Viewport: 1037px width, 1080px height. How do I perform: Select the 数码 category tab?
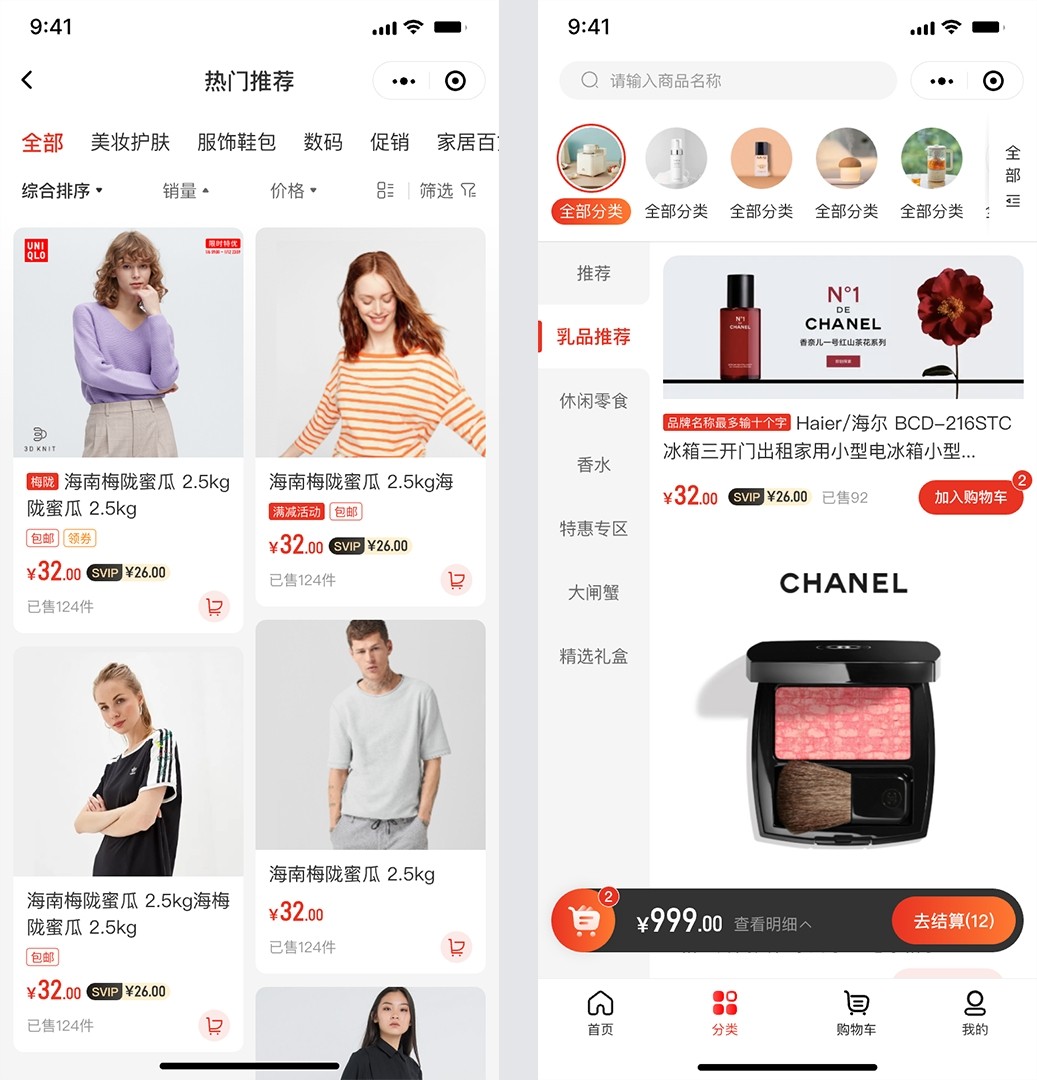coord(323,142)
